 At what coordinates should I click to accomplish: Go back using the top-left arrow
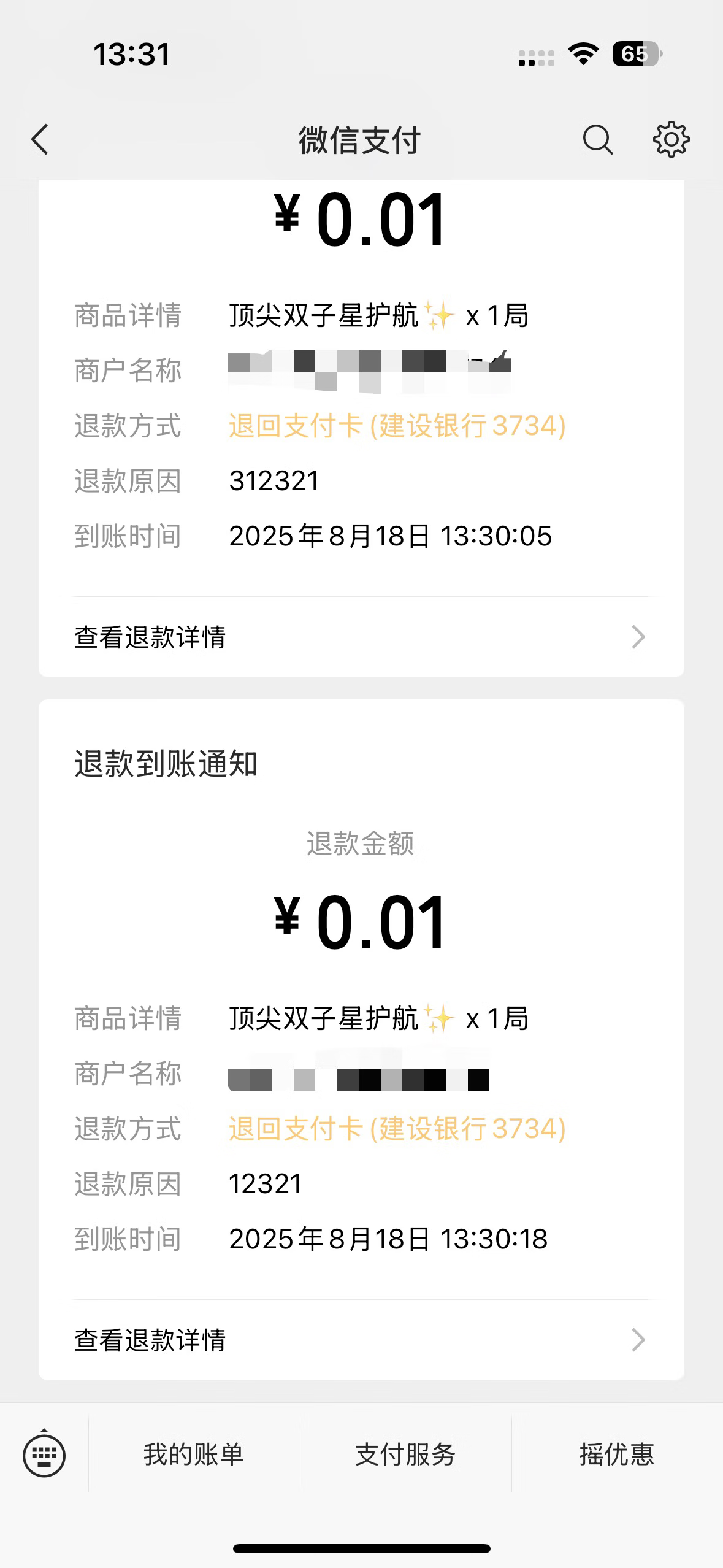pyautogui.click(x=40, y=139)
